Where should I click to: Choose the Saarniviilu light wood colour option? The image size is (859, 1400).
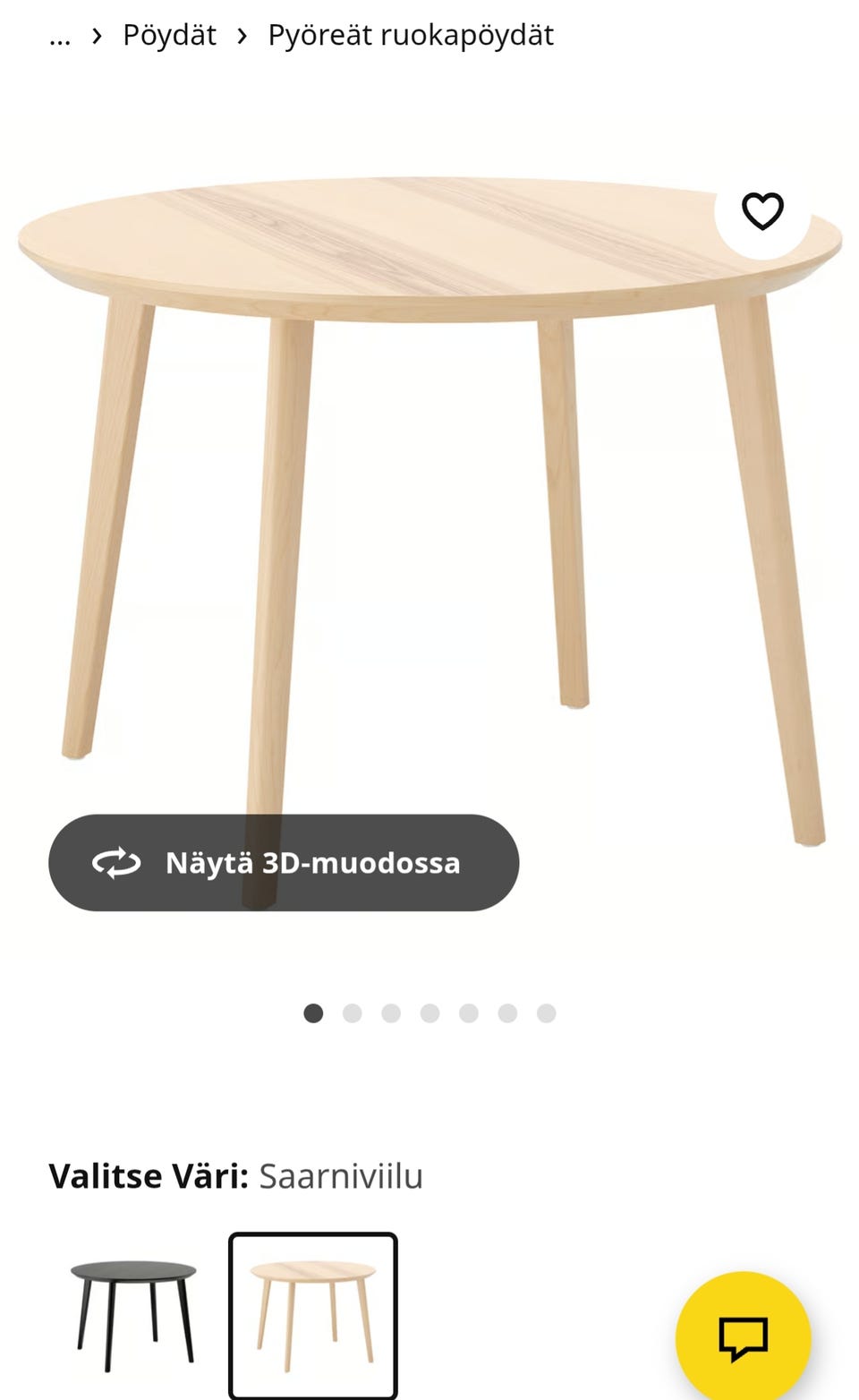(313, 1314)
